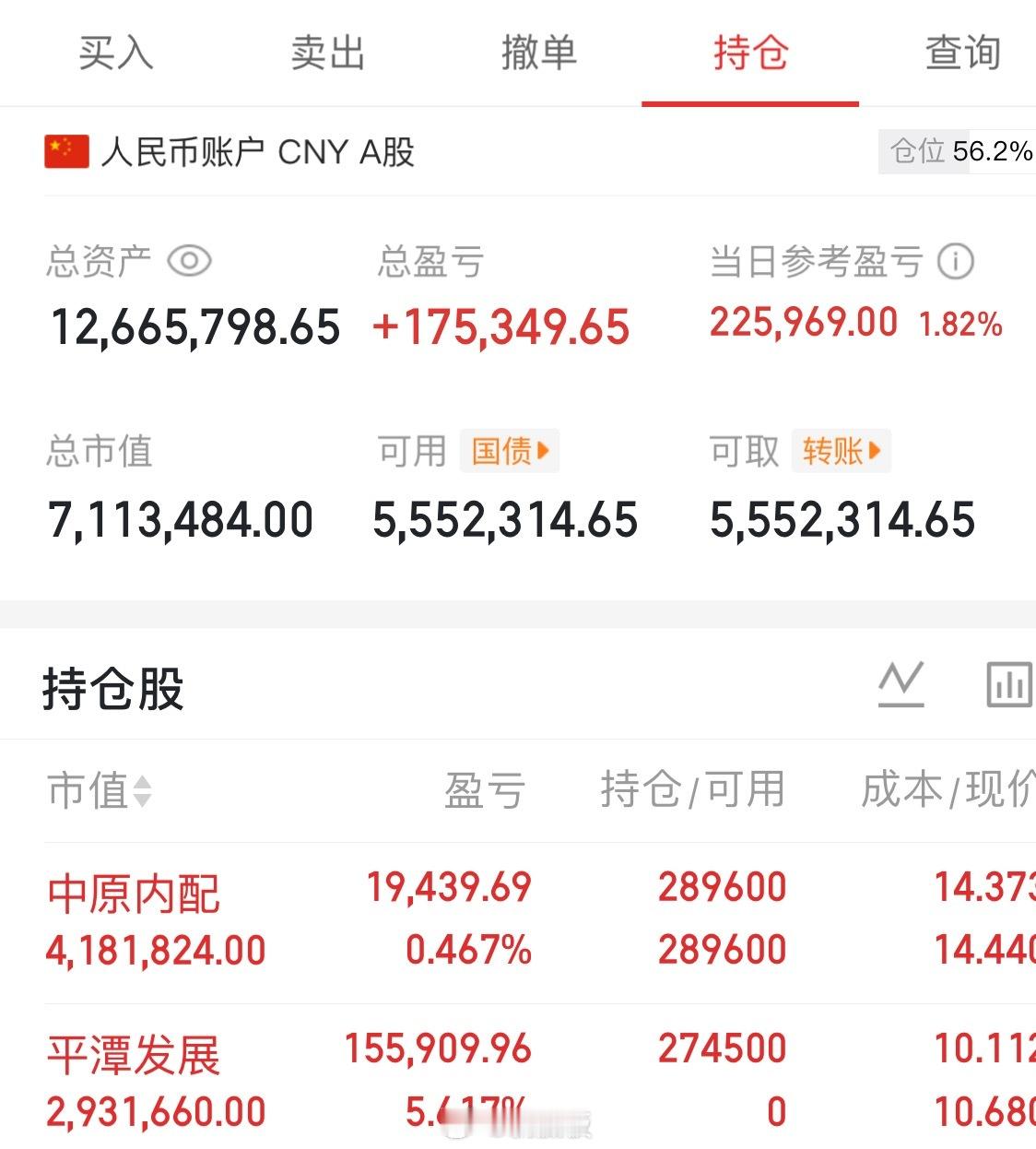Toggle asset visibility with the eye toggle
This screenshot has height=1149, width=1036.
191,262
